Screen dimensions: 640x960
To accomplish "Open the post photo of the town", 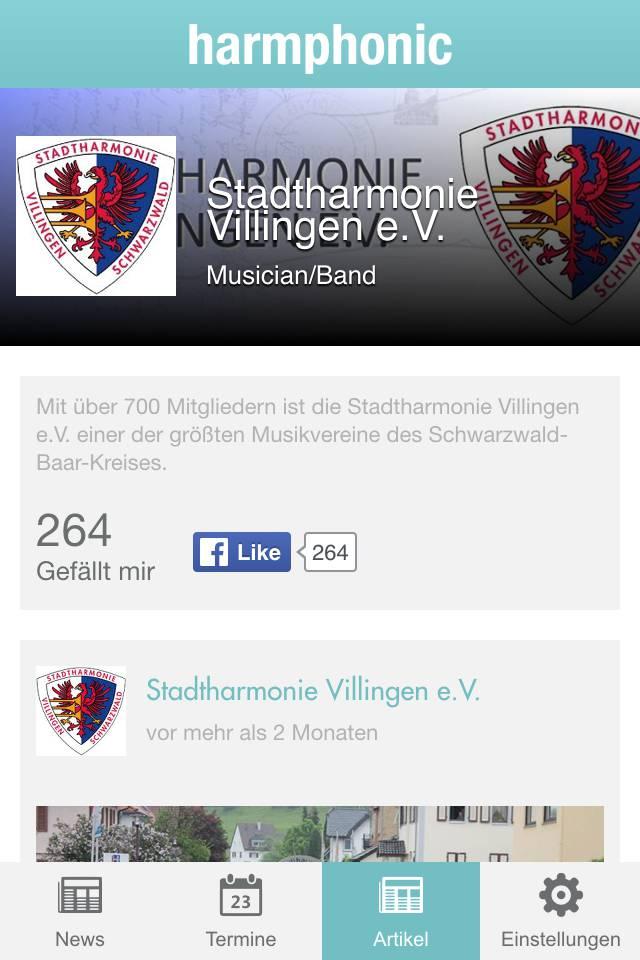I will pyautogui.click(x=320, y=833).
